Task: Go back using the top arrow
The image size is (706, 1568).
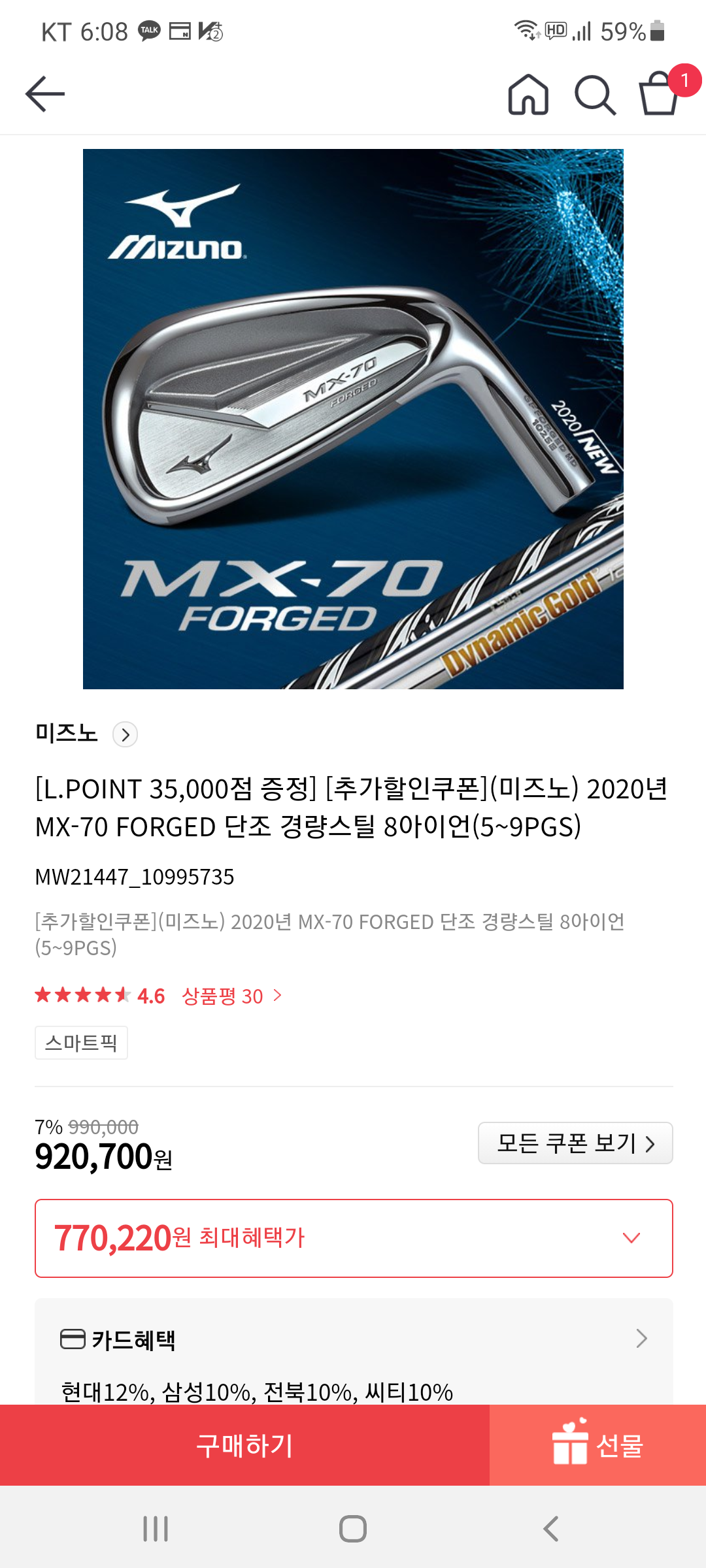Action: pos(45,94)
